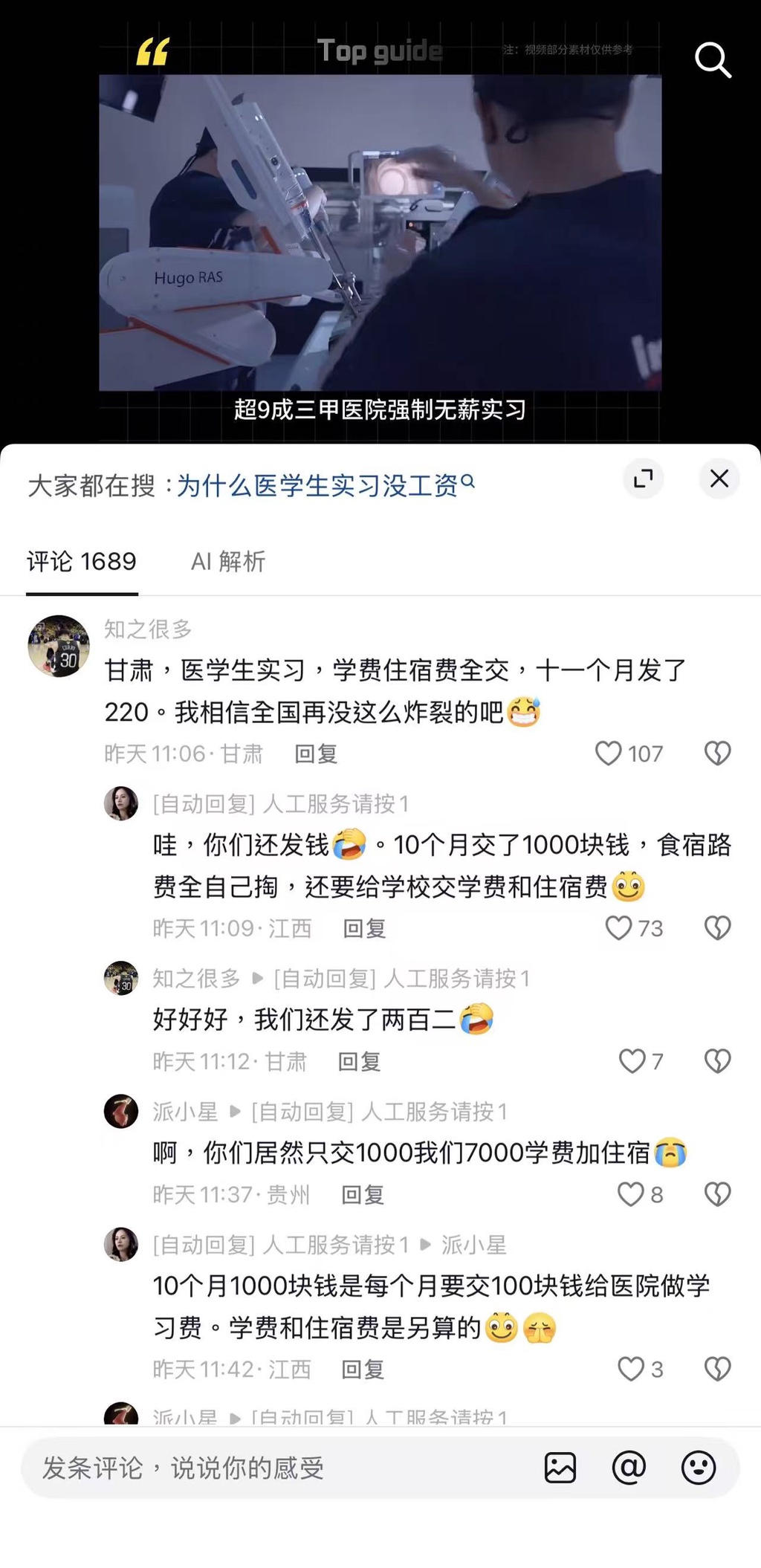Reply to 派小星's 11:37 comment

click(x=363, y=1195)
